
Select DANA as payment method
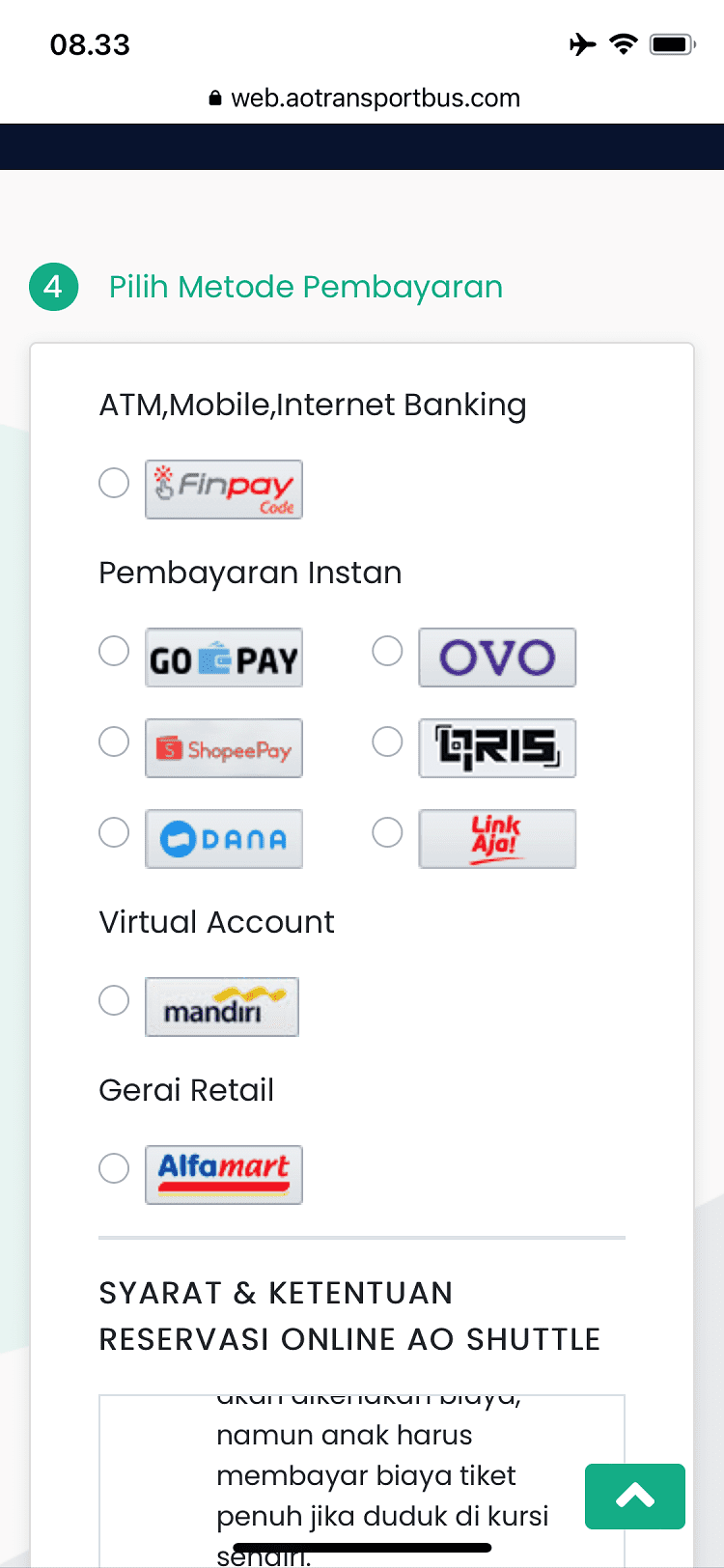[114, 832]
